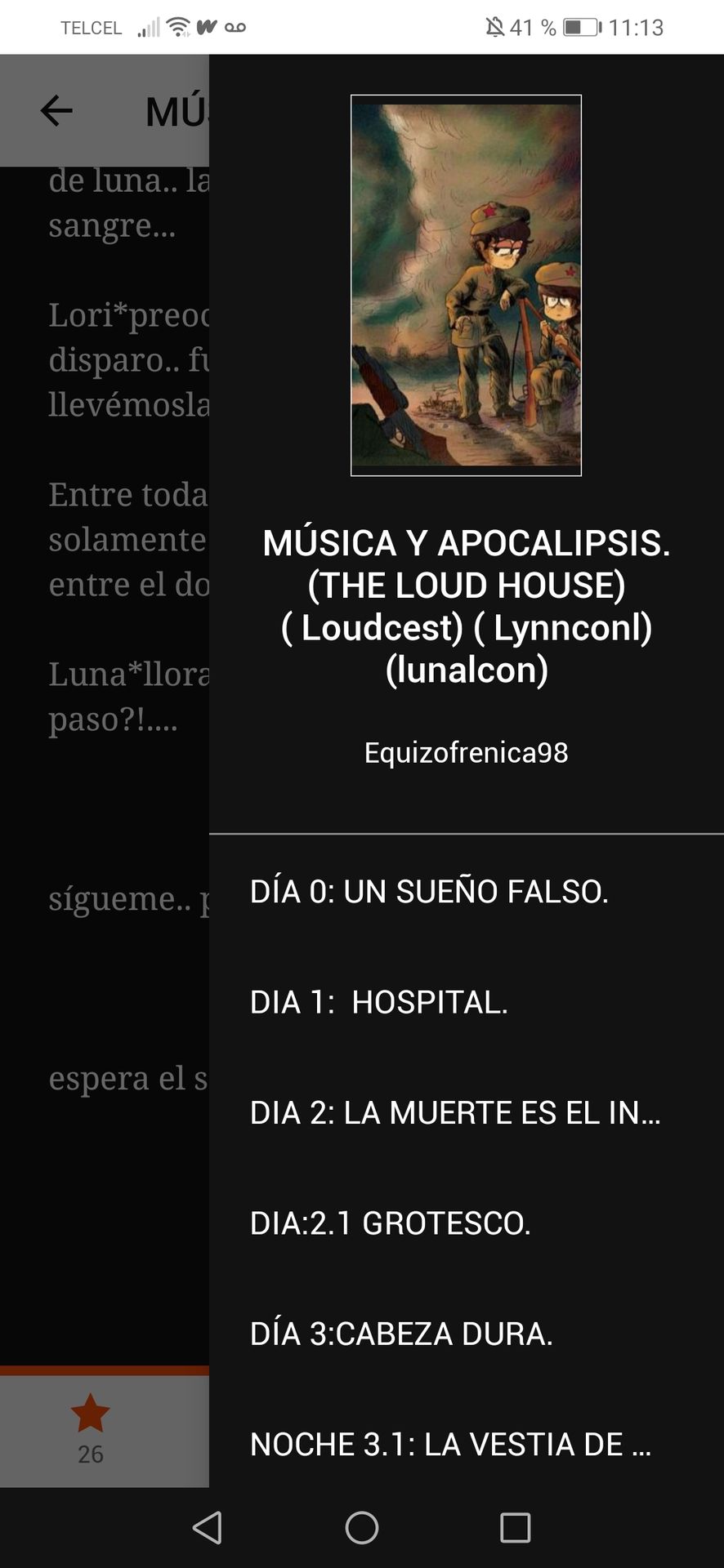Open recent apps with square button
The width and height of the screenshot is (724, 1568).
pos(515,1527)
